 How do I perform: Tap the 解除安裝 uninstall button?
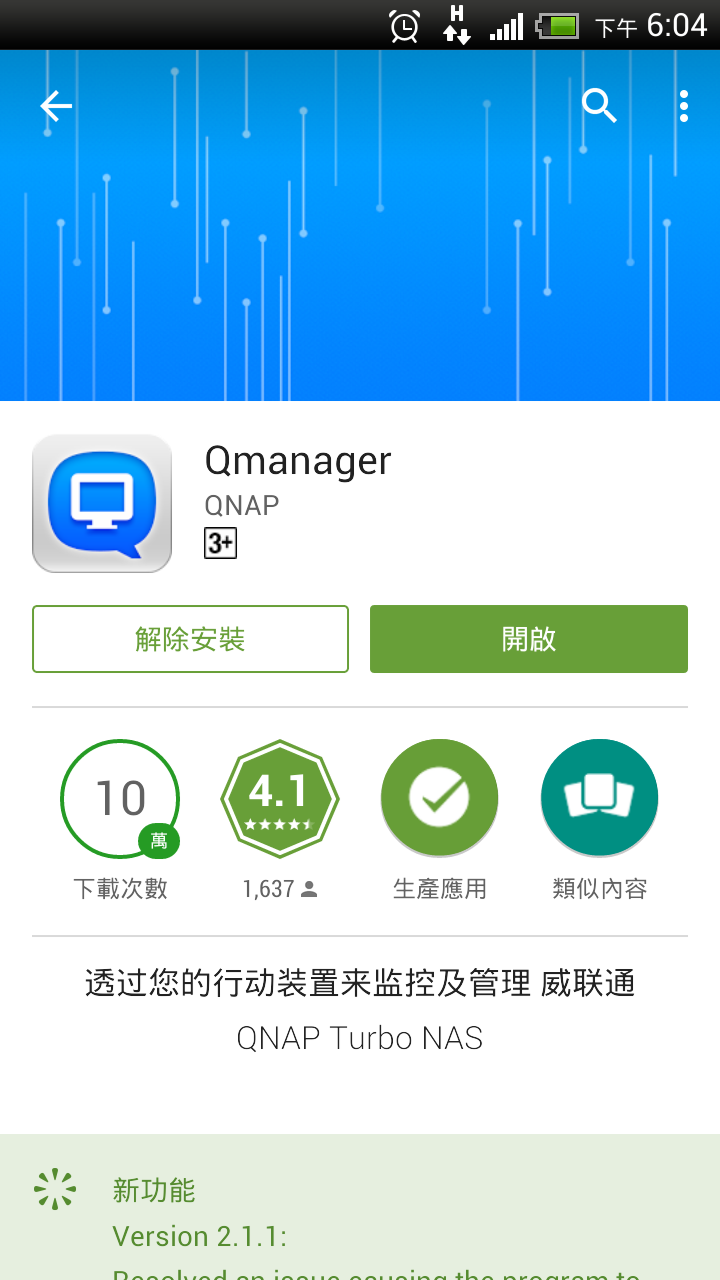point(190,639)
